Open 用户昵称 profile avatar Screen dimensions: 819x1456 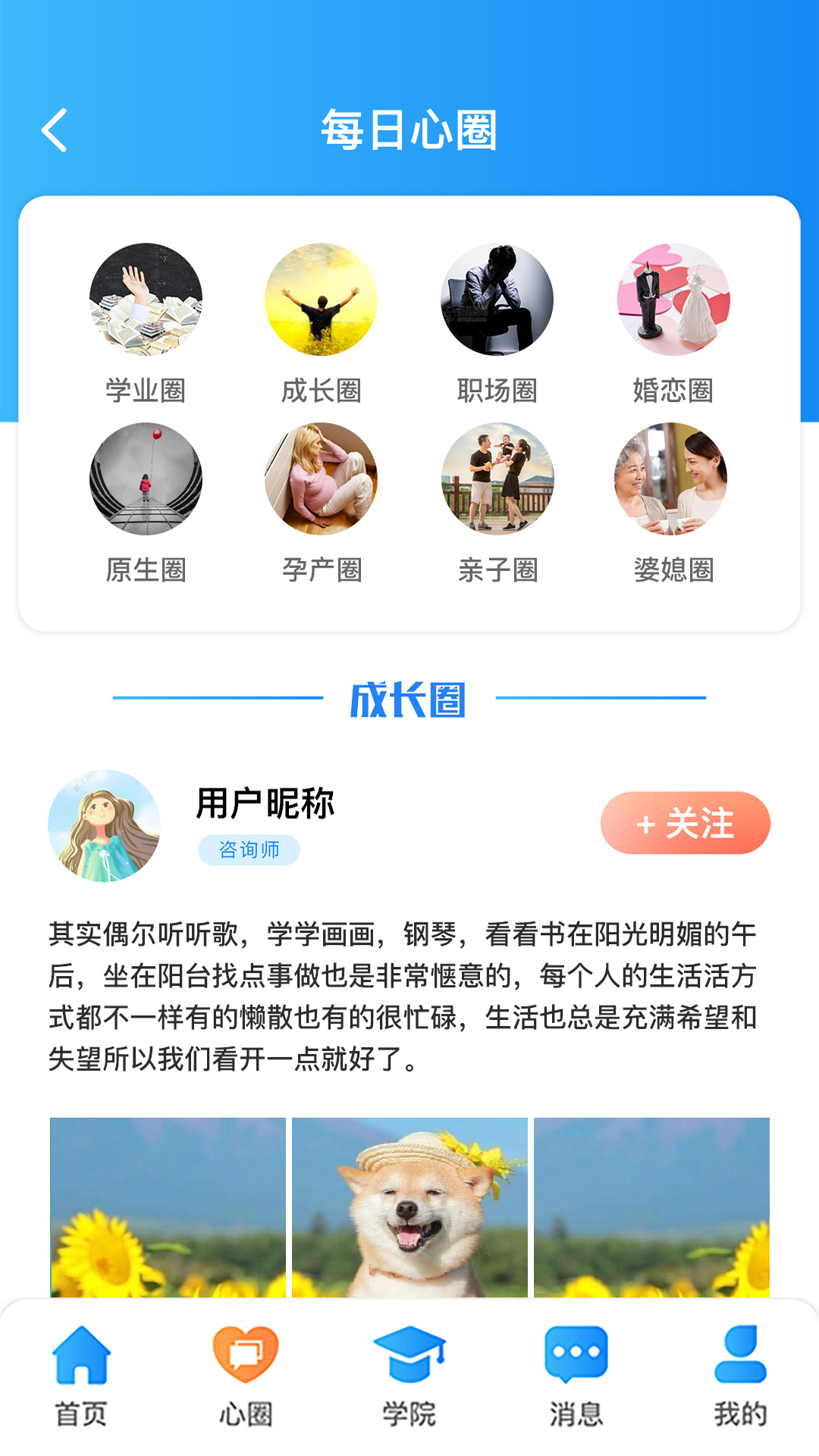click(105, 826)
